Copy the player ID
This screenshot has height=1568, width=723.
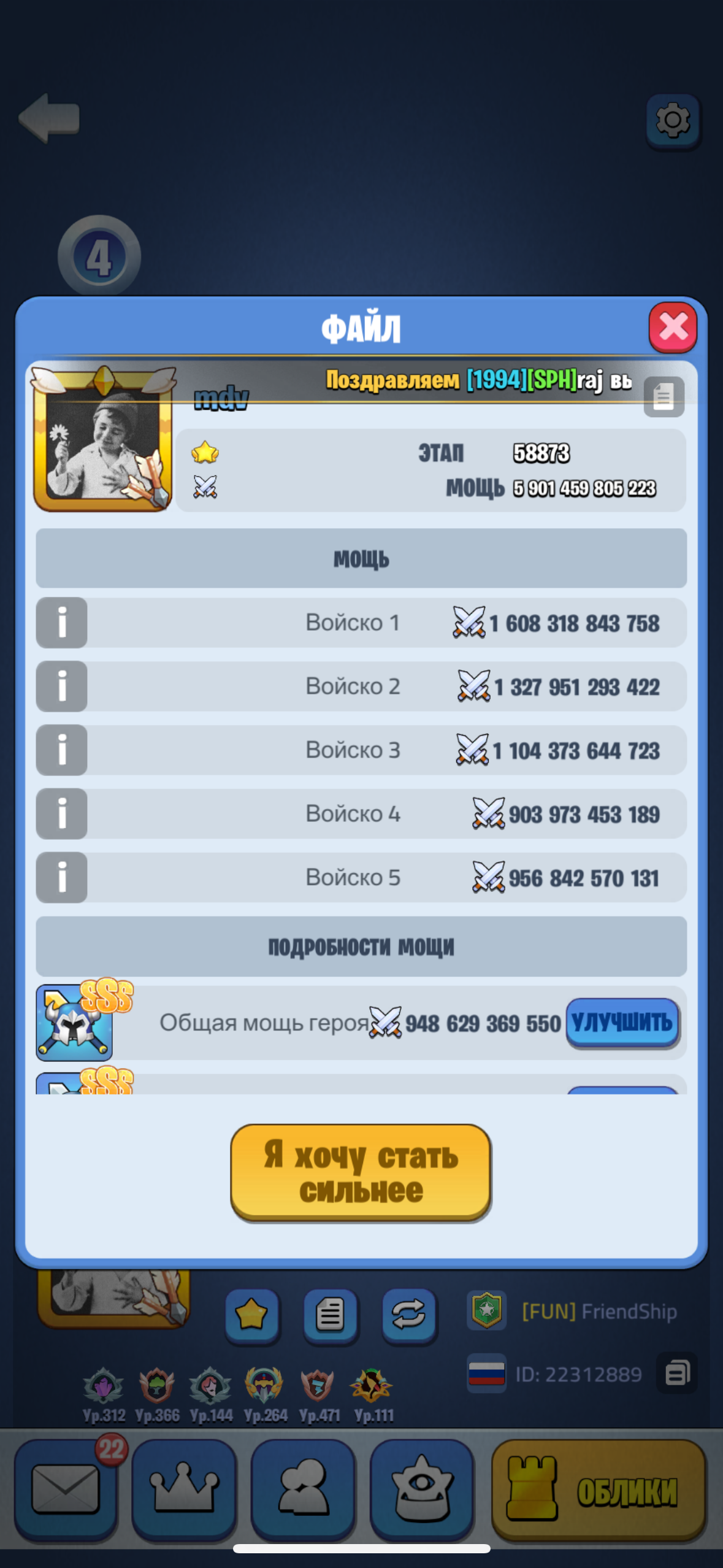[x=677, y=1373]
